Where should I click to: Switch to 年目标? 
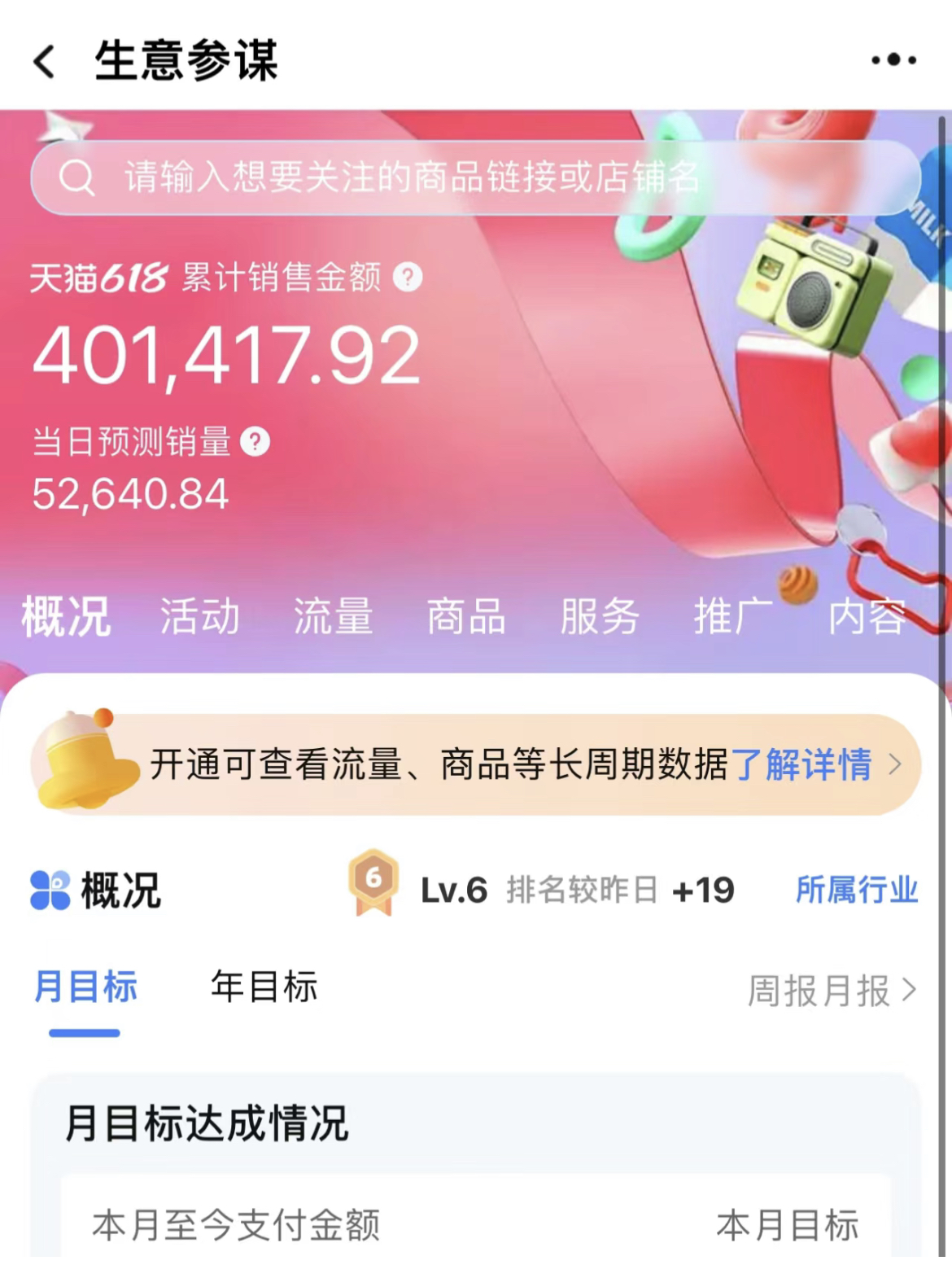point(264,987)
